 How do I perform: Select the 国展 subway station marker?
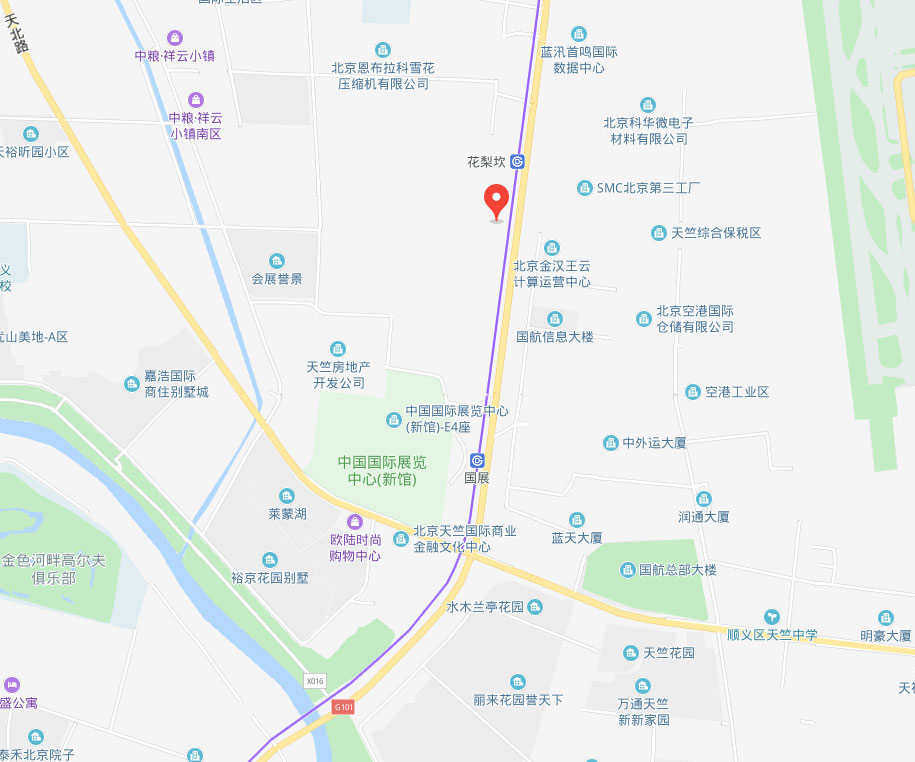(477, 460)
